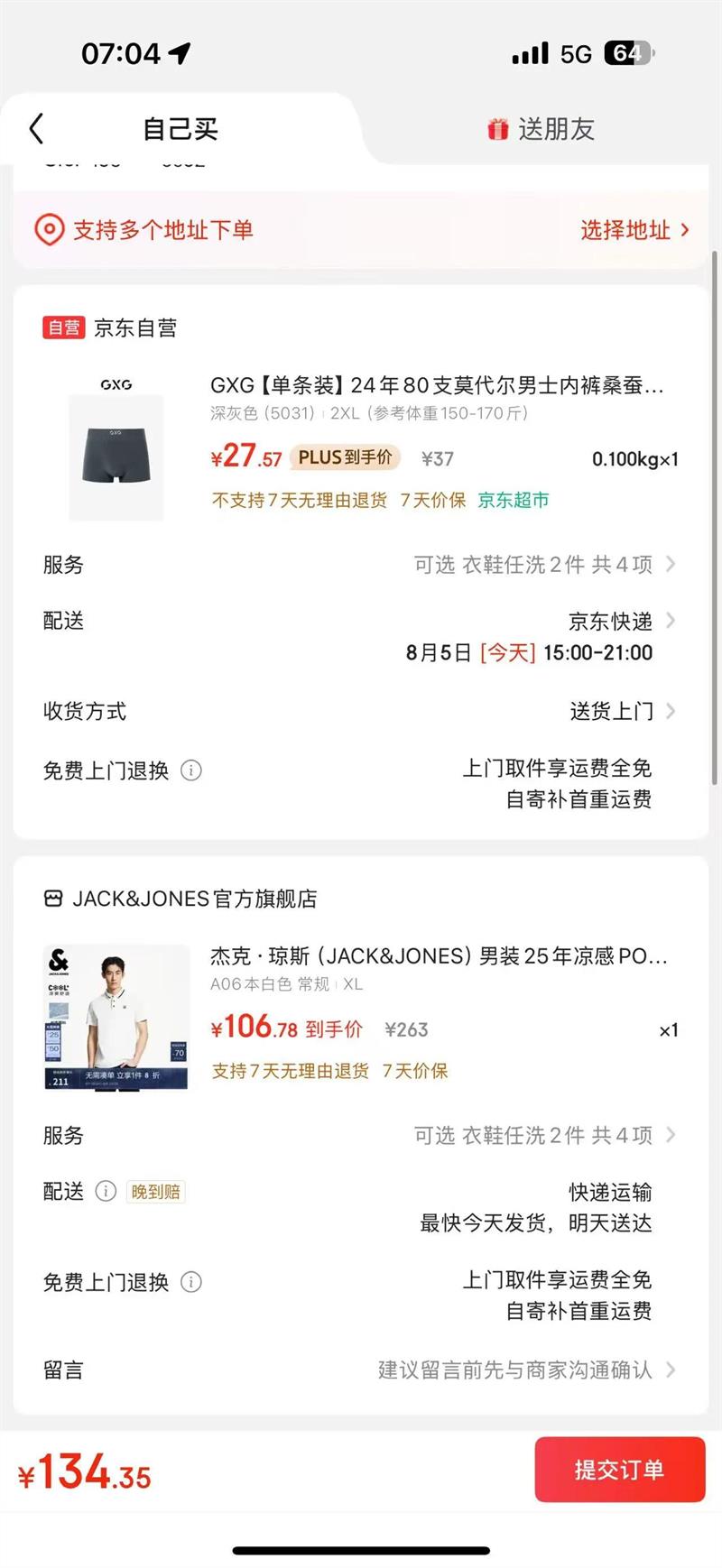View info about 免费上门退换 under JACK&JONES

(x=191, y=1282)
